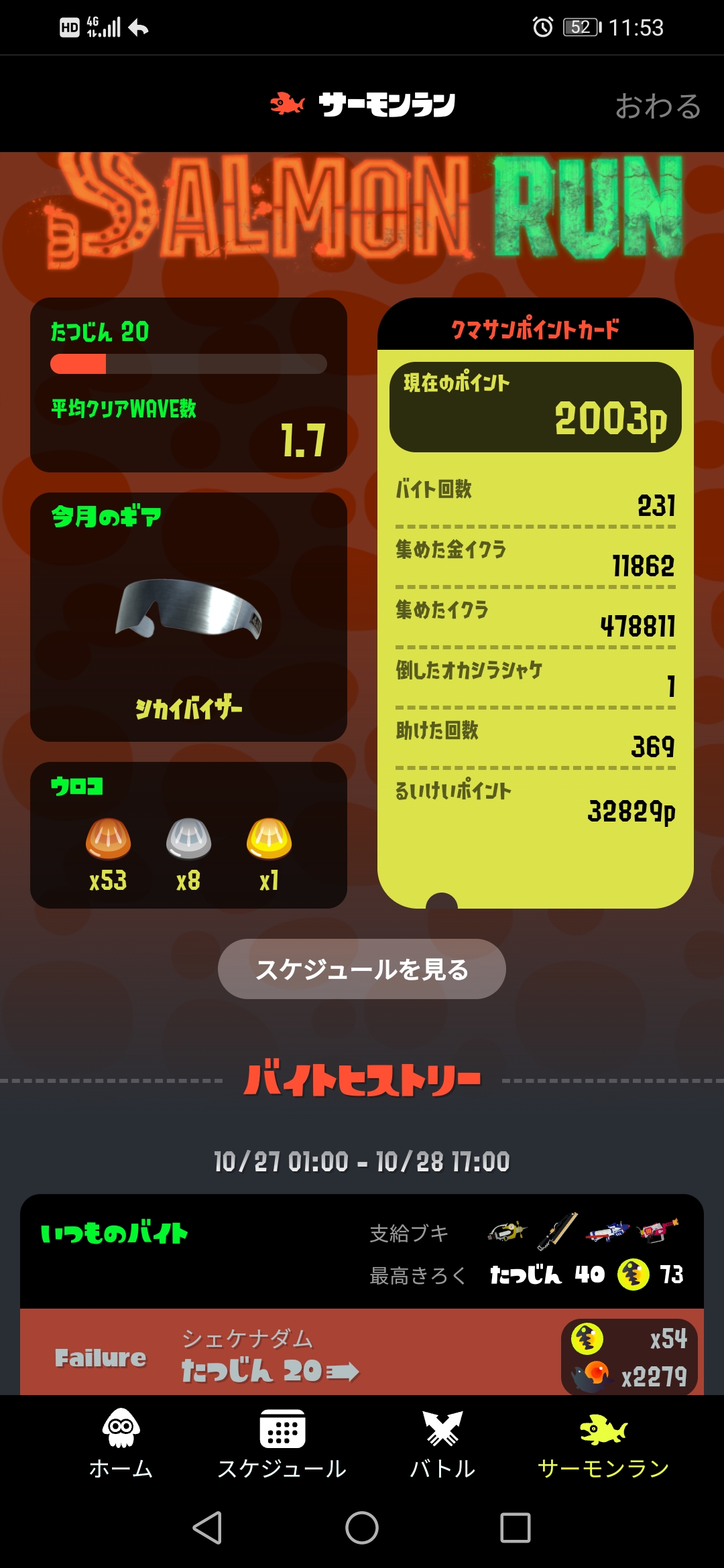This screenshot has height=1568, width=724.
Task: Open the Failure シェケナダム job result
Action: (362, 1354)
